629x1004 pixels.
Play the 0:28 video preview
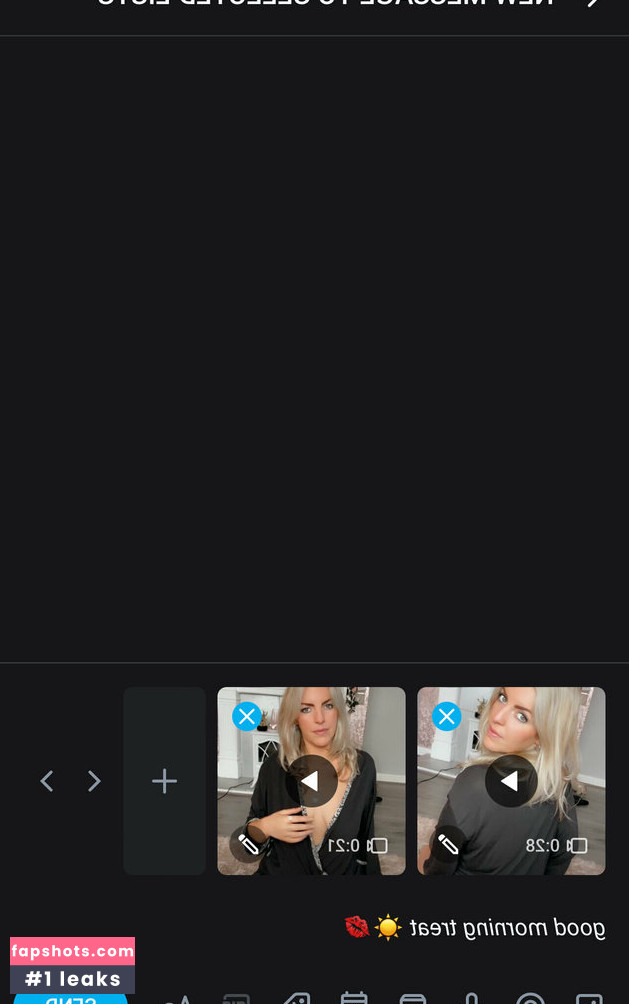click(x=510, y=781)
